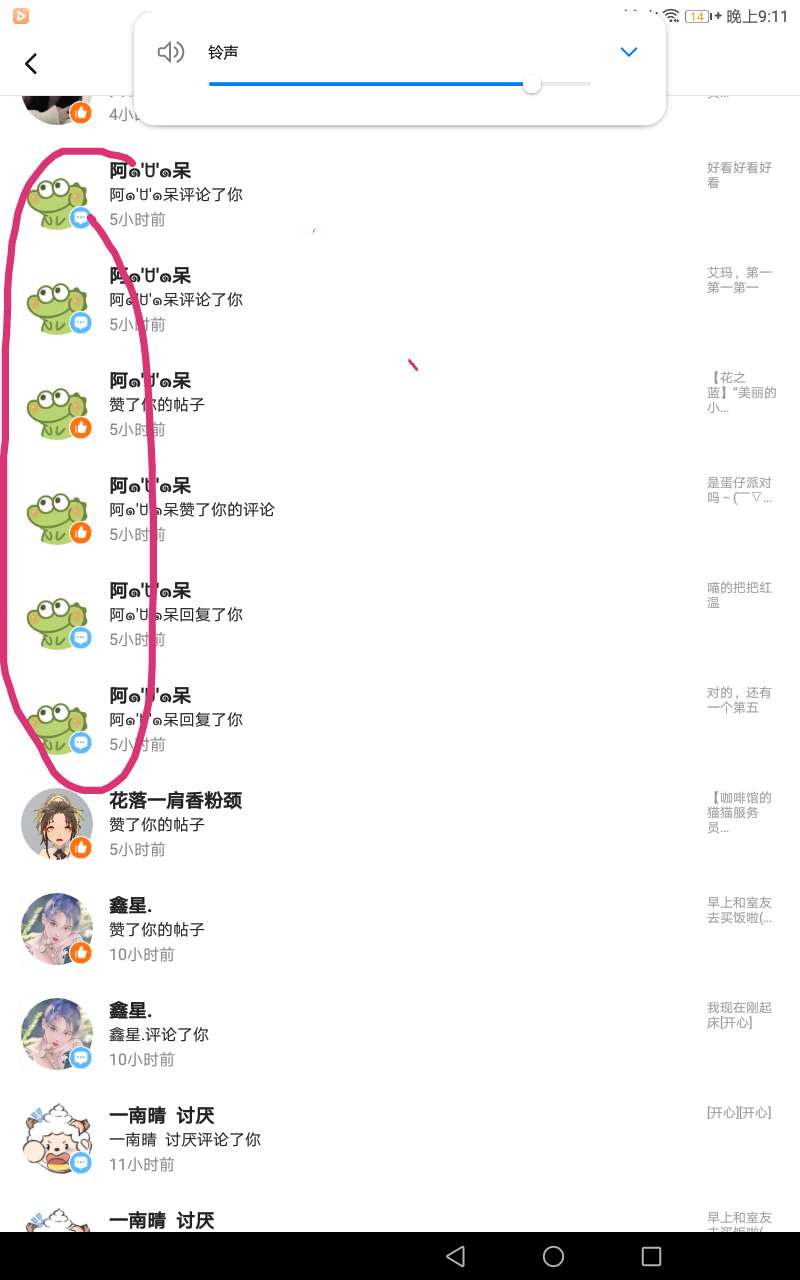Adjust the 铃声 volume slider
This screenshot has height=1280, width=800.
(532, 85)
